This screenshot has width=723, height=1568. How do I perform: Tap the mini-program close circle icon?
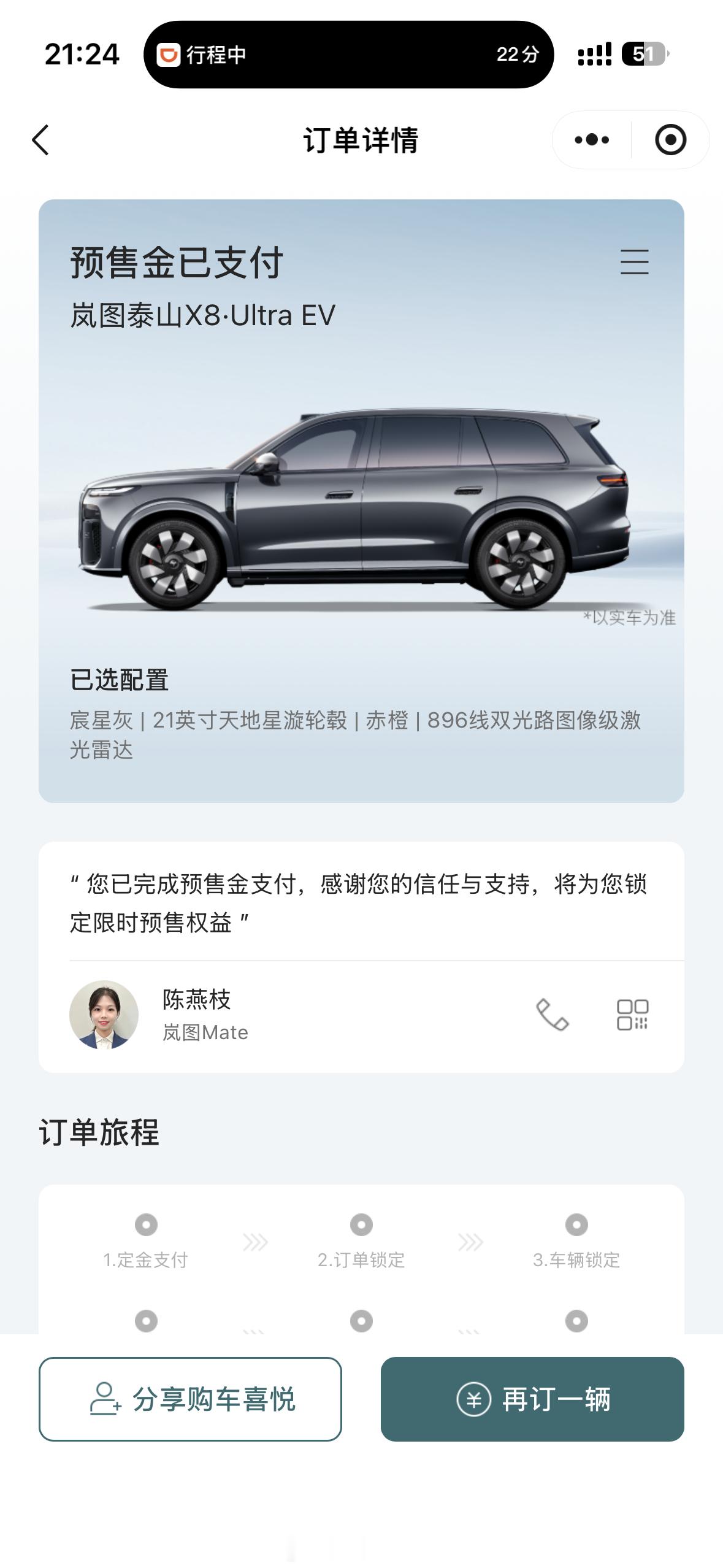(x=670, y=139)
